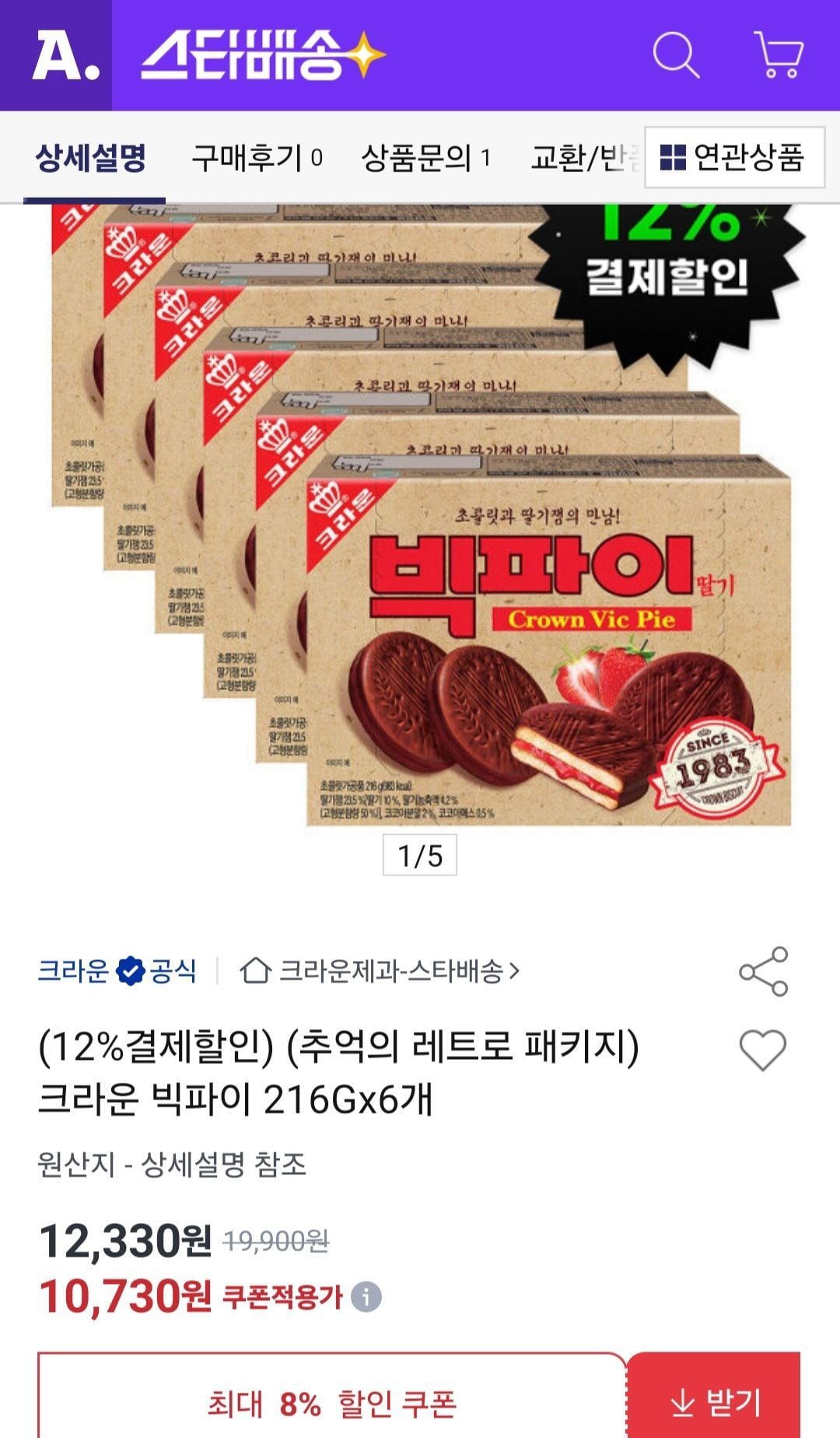
Task: Visit the 크라운제과-스타배송 store
Action: pos(381,971)
